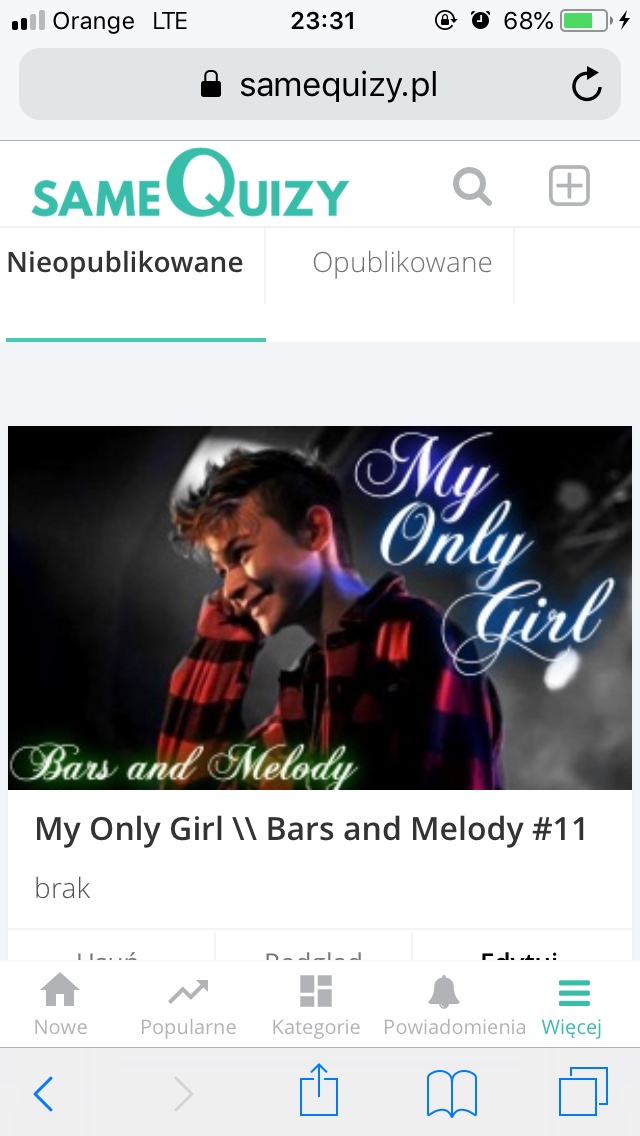Go back in Safari
Image resolution: width=640 pixels, height=1136 pixels.
(x=43, y=1094)
